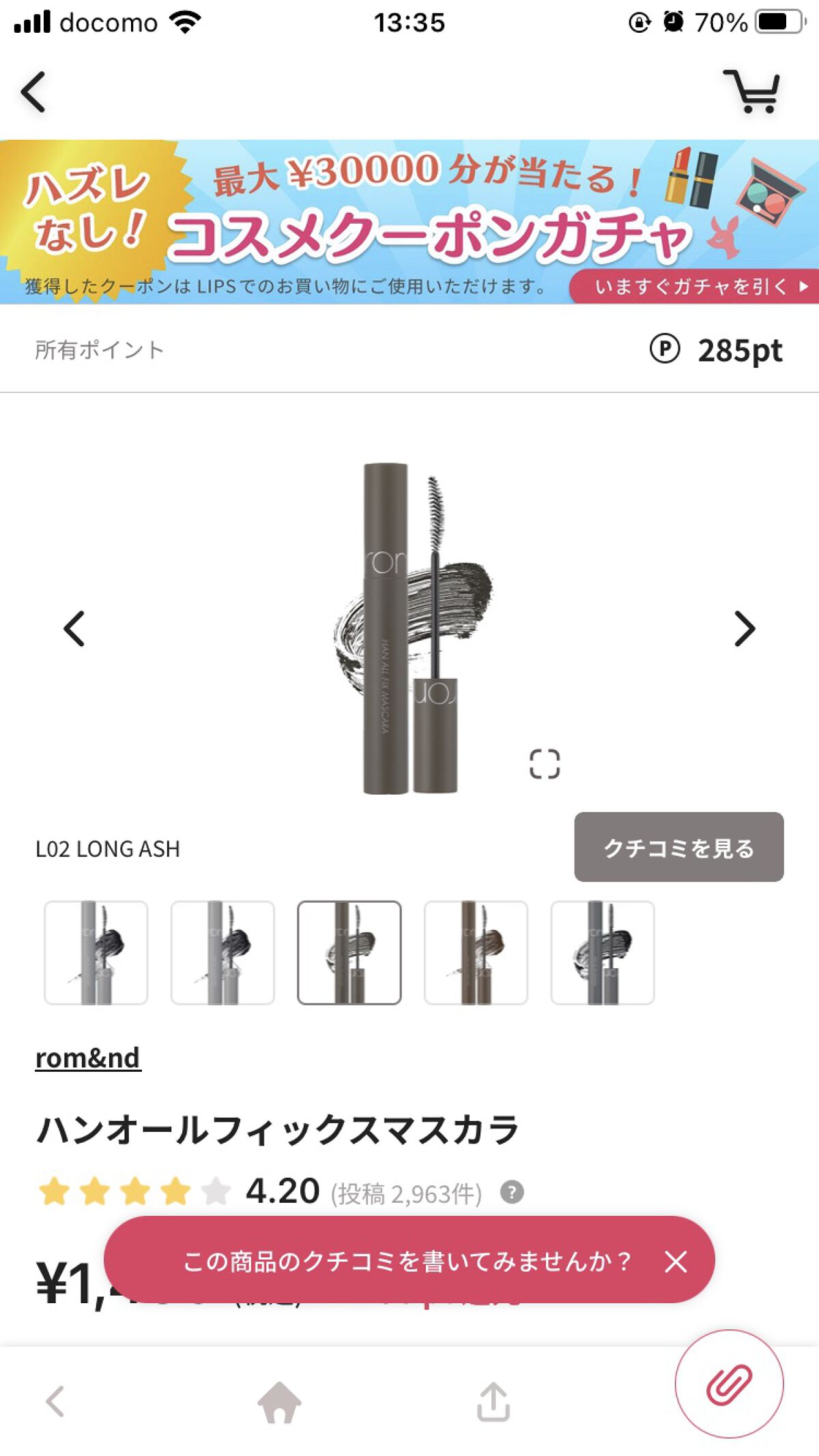
Task: Select the fourth brown mascara thumbnail
Action: 476,952
